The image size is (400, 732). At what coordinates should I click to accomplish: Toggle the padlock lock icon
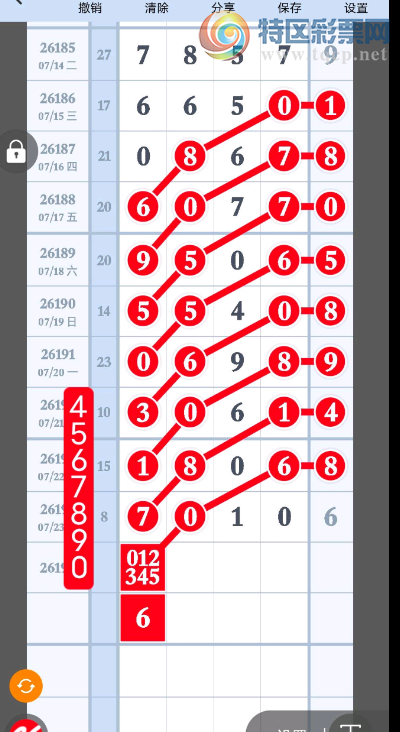tap(16, 152)
